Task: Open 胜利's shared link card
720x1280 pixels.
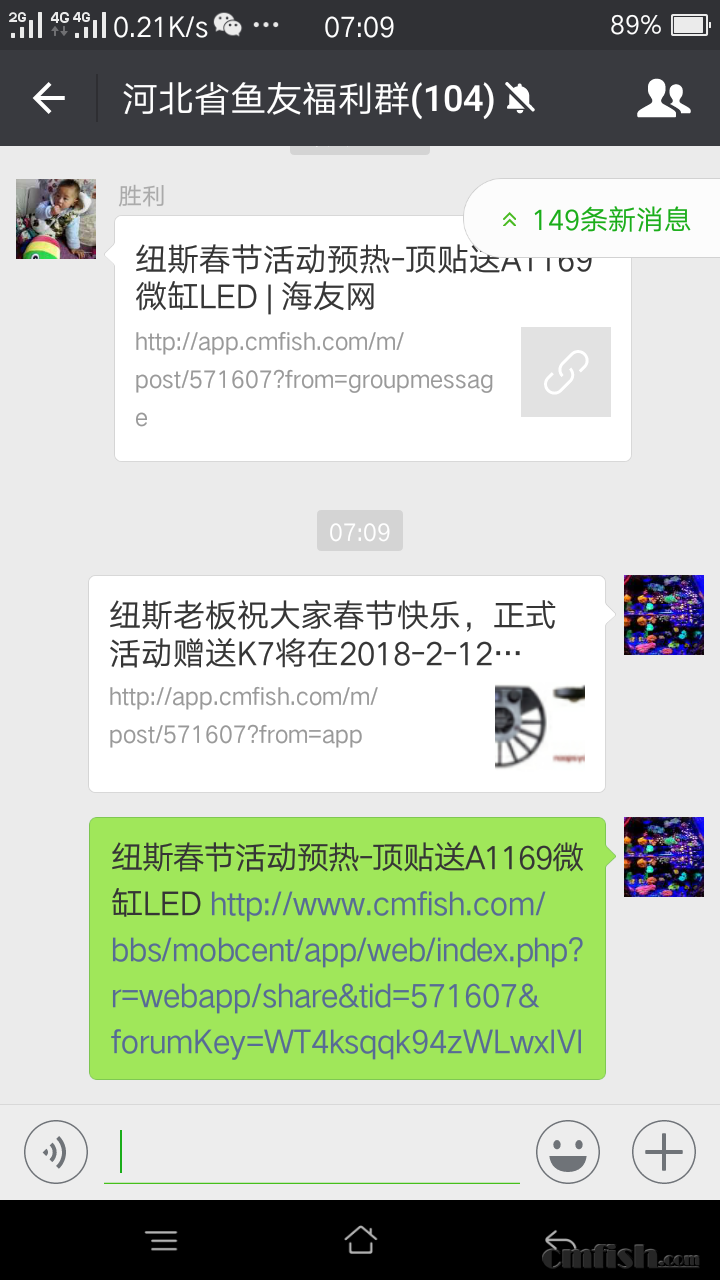Action: (x=372, y=340)
